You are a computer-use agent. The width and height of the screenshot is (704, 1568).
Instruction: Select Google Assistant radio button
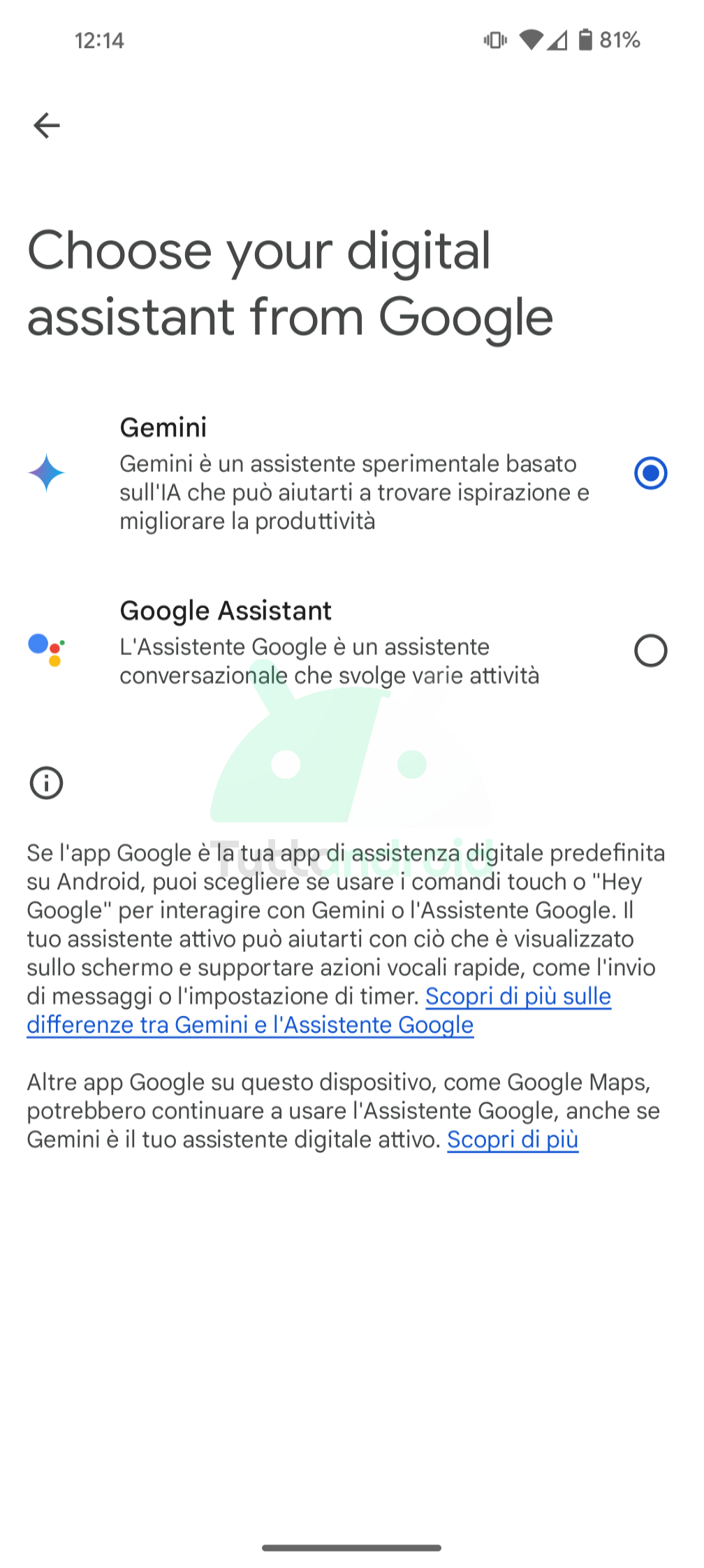click(650, 651)
